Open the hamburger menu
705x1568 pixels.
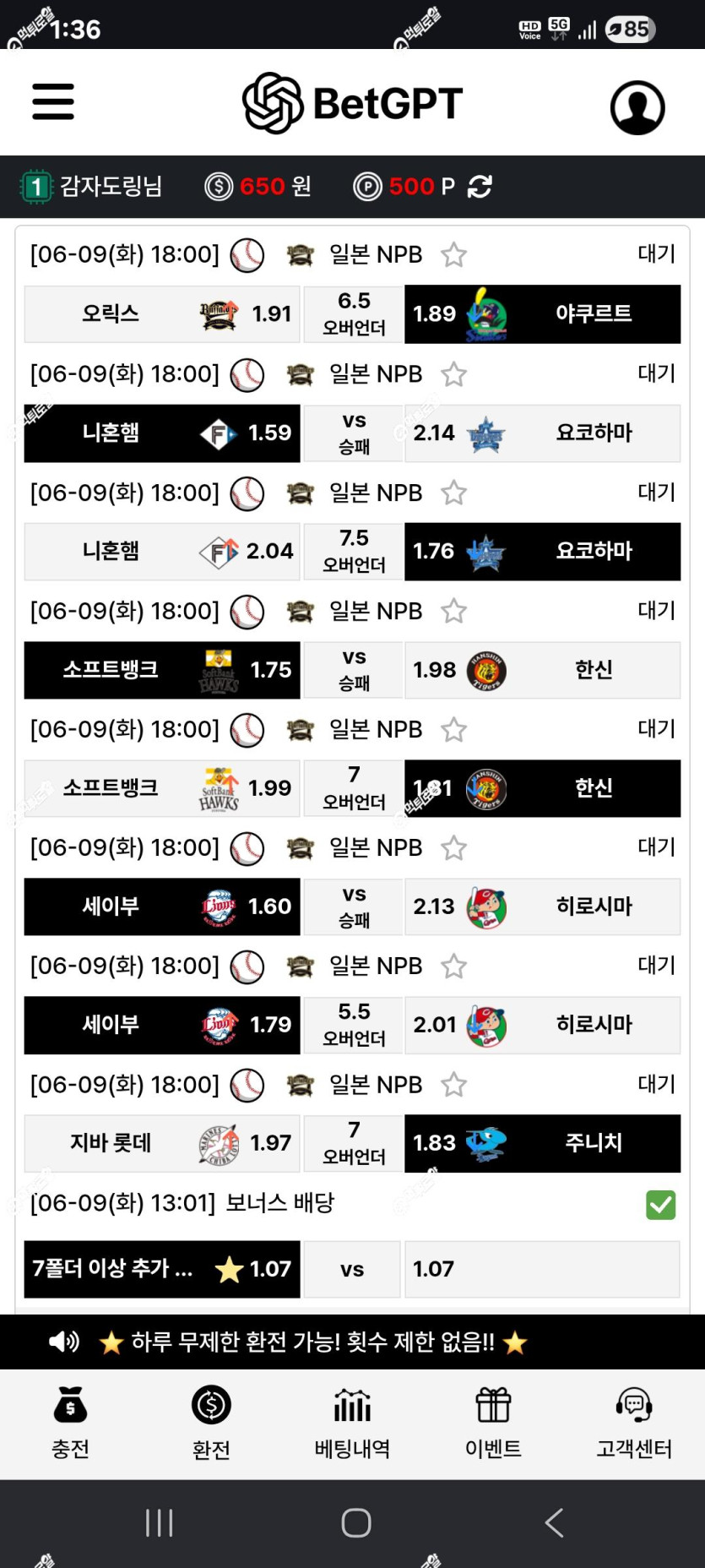click(53, 102)
